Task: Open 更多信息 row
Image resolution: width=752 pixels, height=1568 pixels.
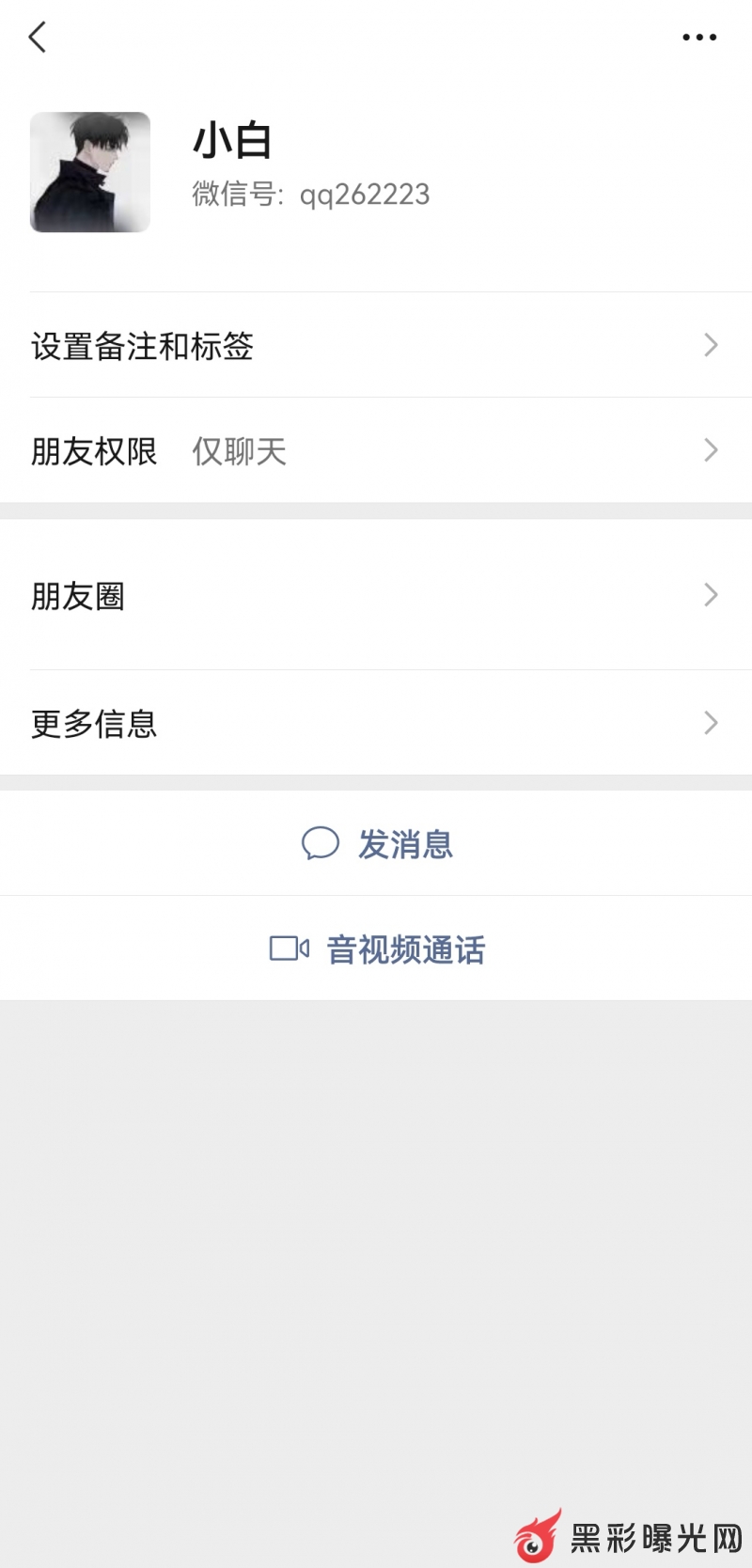Action: pyautogui.click(x=376, y=723)
